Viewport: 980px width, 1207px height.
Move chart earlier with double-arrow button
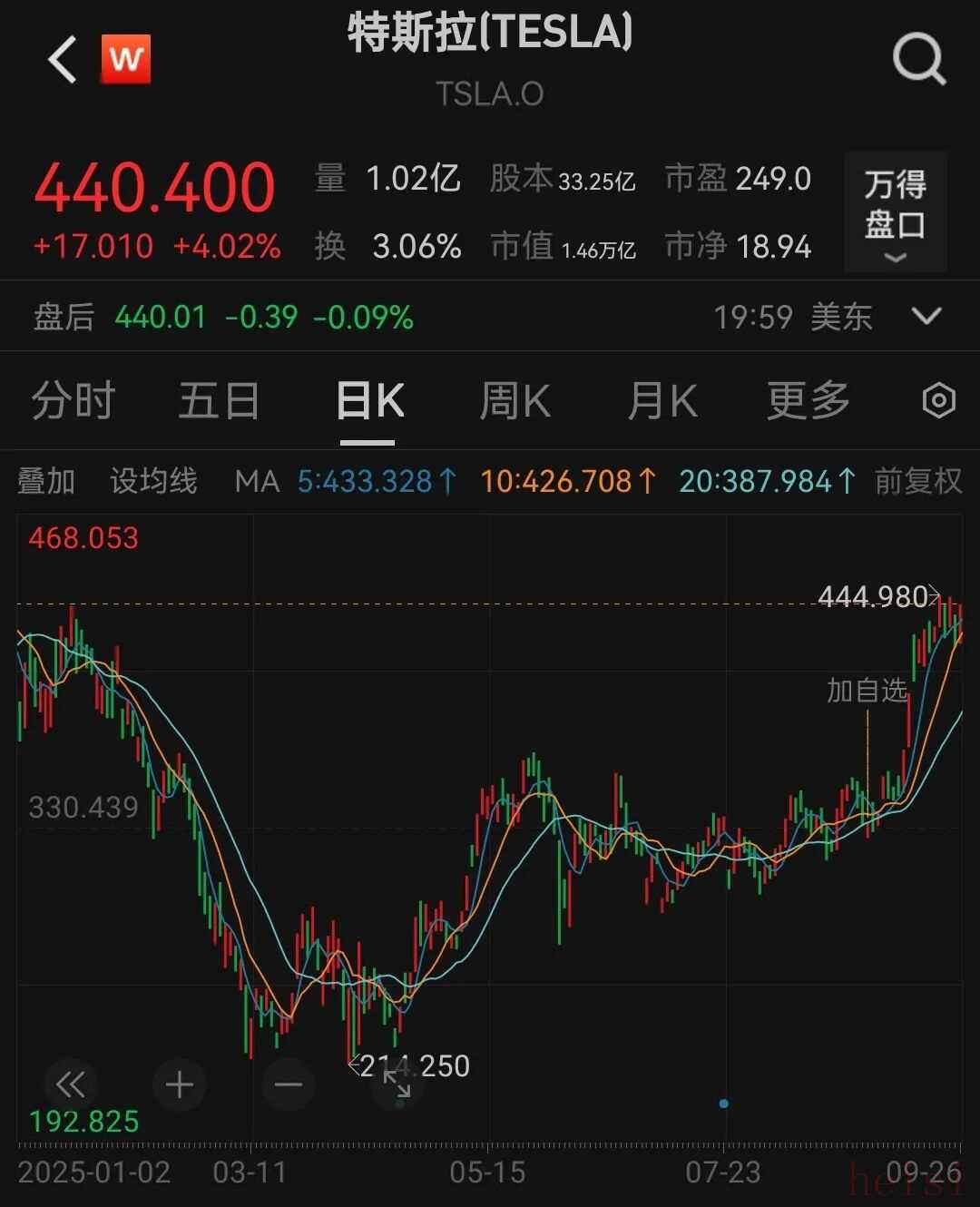(x=71, y=1084)
